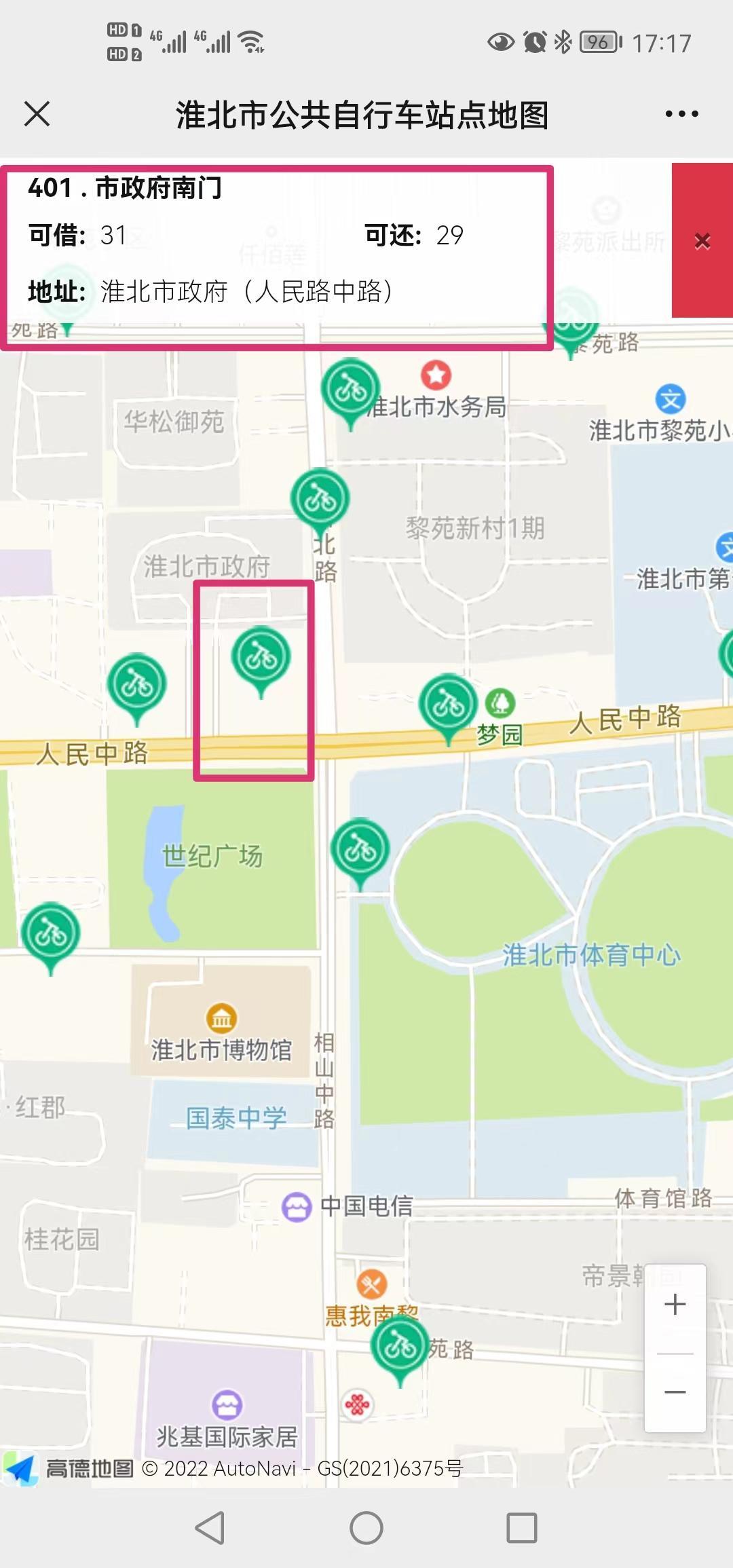The image size is (733, 1568).
Task: Zoom in on the map
Action: 675,1304
